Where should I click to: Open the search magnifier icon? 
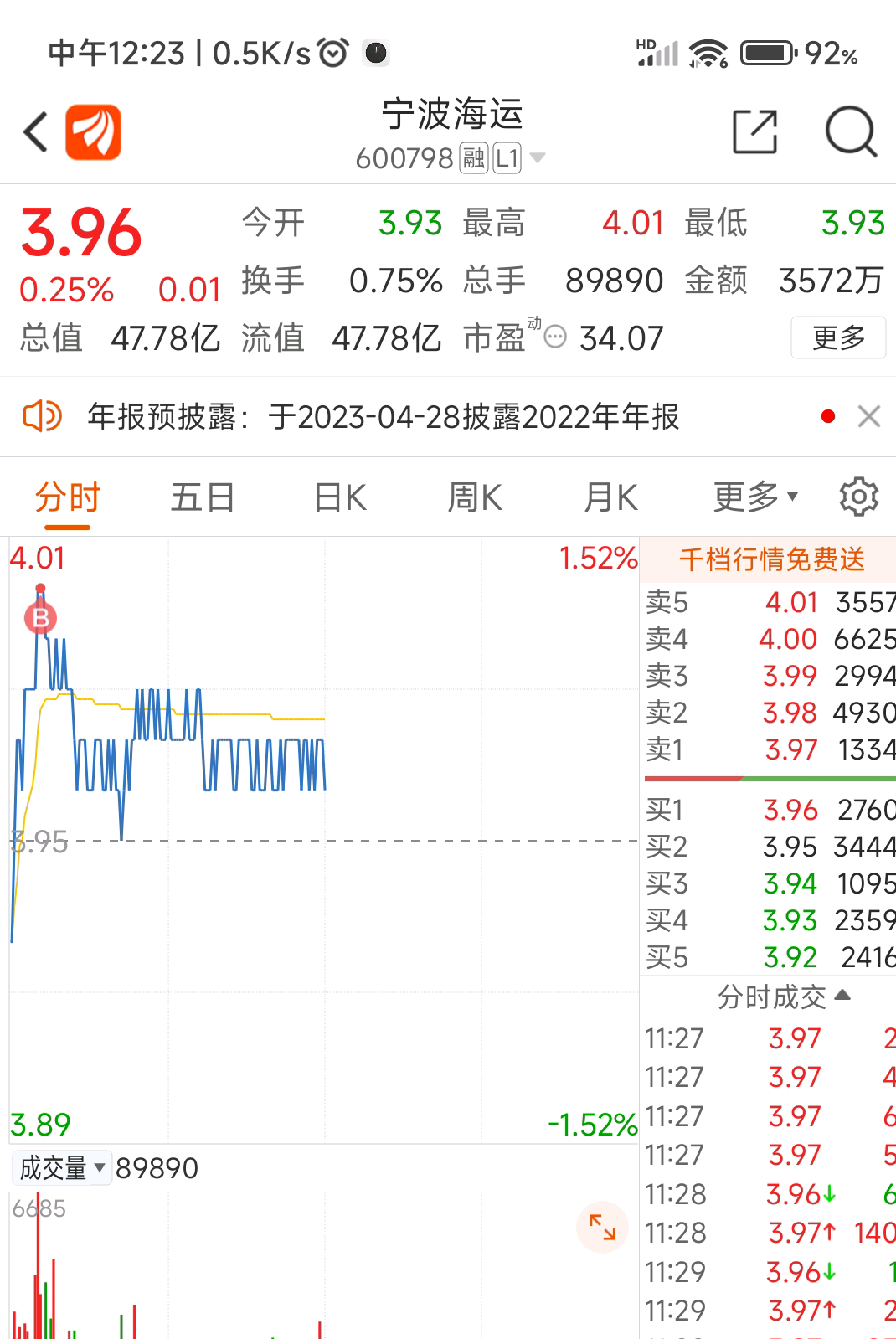click(x=852, y=132)
